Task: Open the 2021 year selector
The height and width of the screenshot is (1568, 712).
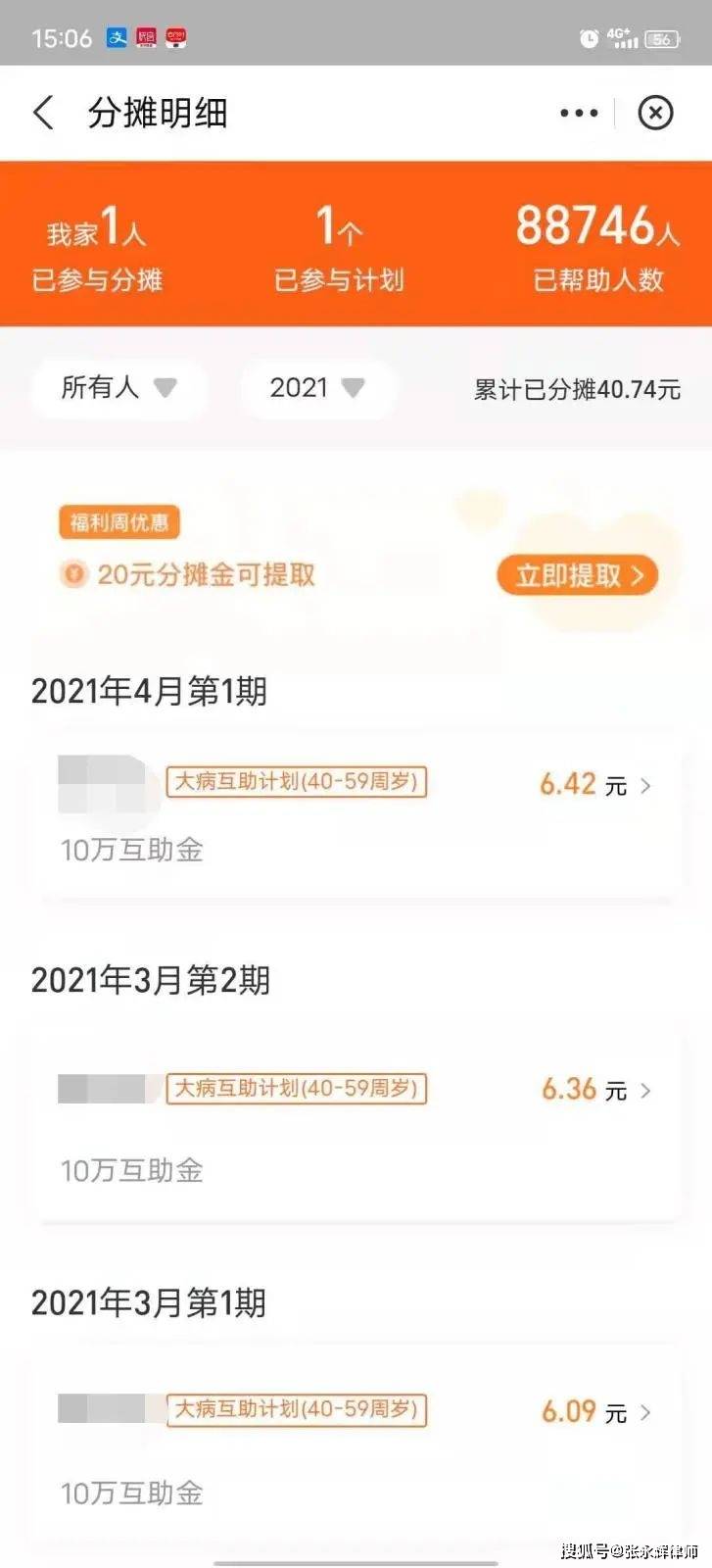Action: [x=316, y=388]
